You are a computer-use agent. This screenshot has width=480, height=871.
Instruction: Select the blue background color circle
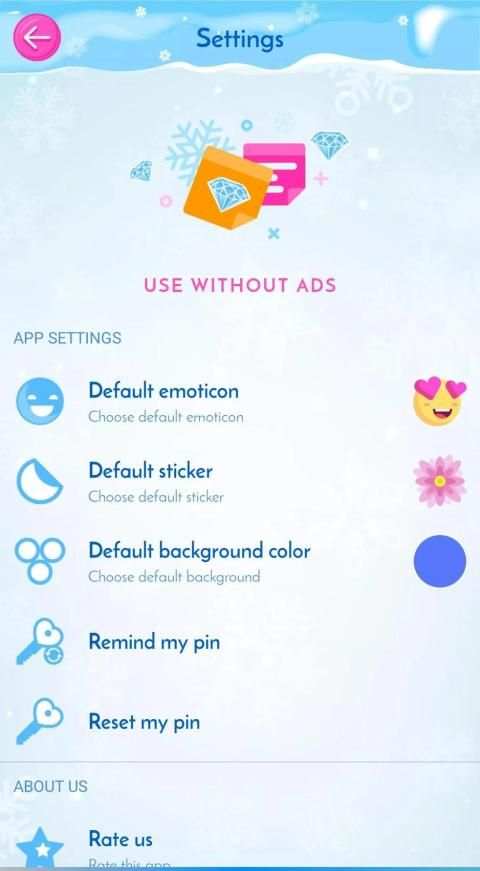(440, 561)
